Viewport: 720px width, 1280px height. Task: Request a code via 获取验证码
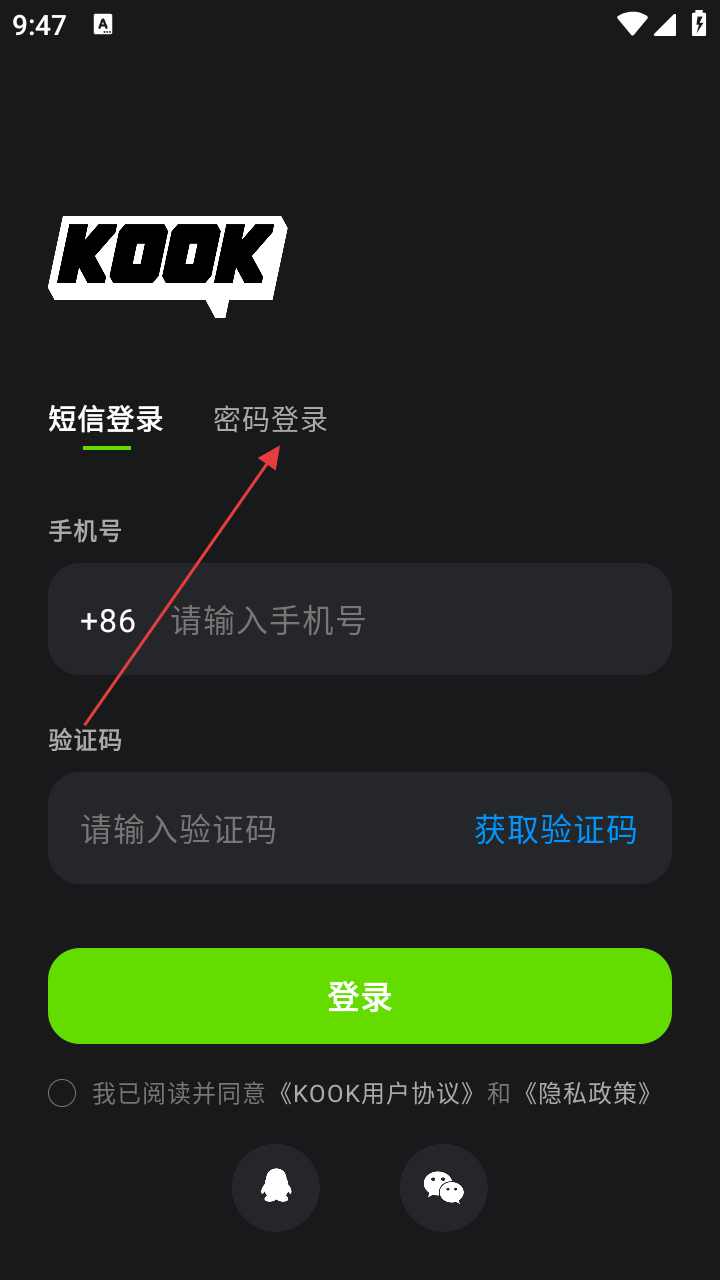point(555,829)
